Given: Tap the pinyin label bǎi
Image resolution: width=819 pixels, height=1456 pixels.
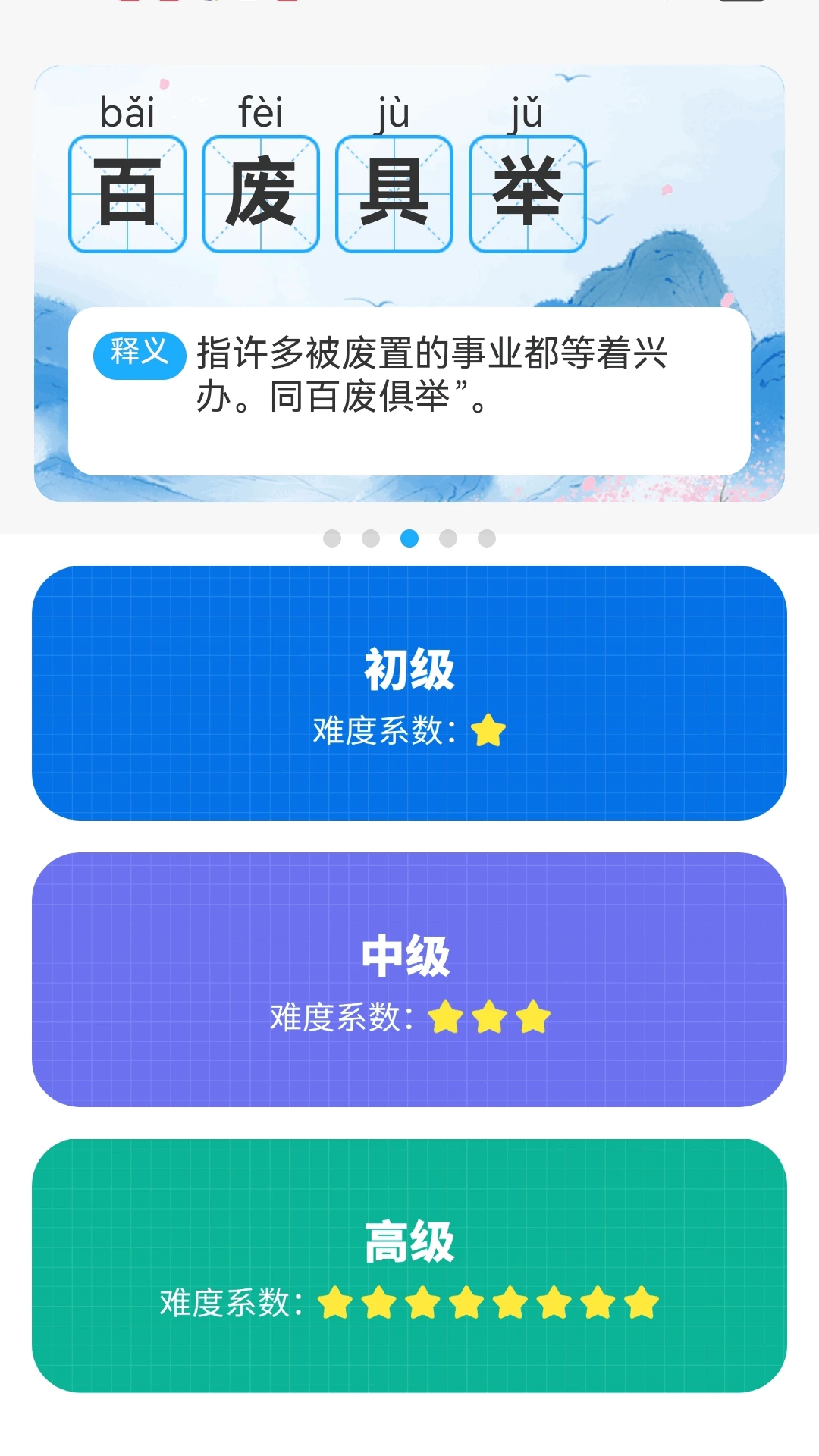Looking at the screenshot, I should pos(129,112).
